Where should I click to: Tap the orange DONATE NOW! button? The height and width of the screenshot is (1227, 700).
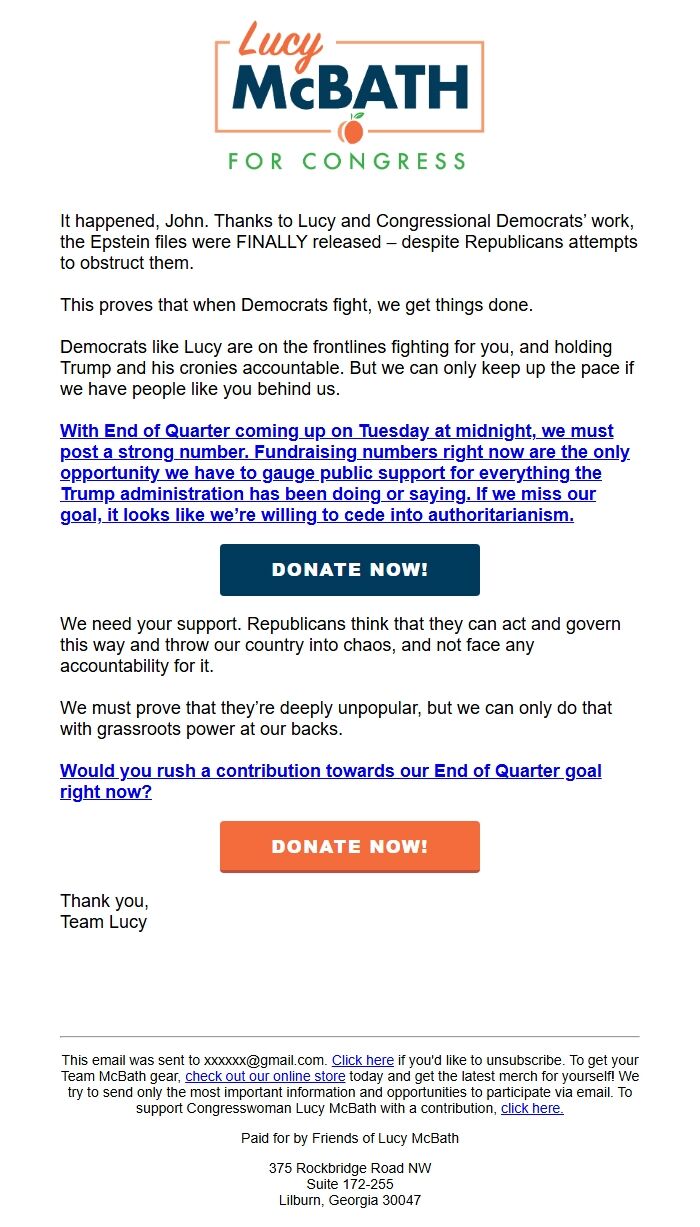350,847
